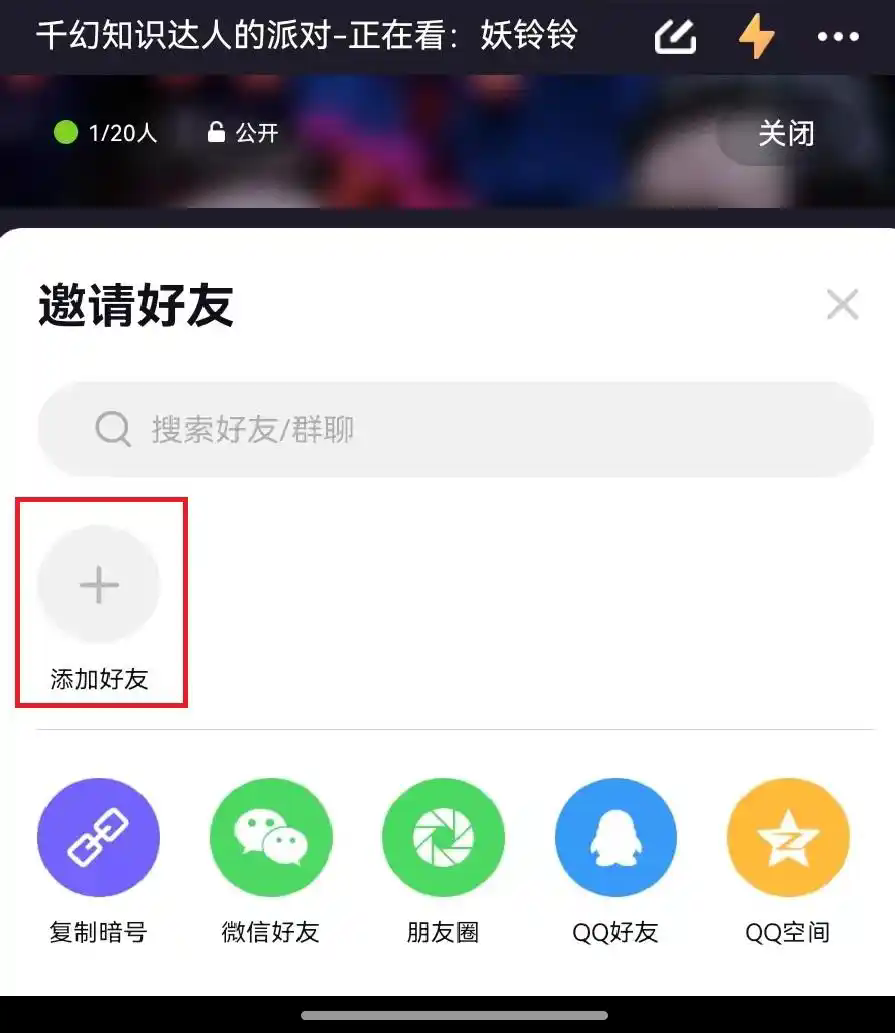The width and height of the screenshot is (895, 1033).
Task: Tap the 搜索好友/群聊 search field
Action: click(455, 430)
